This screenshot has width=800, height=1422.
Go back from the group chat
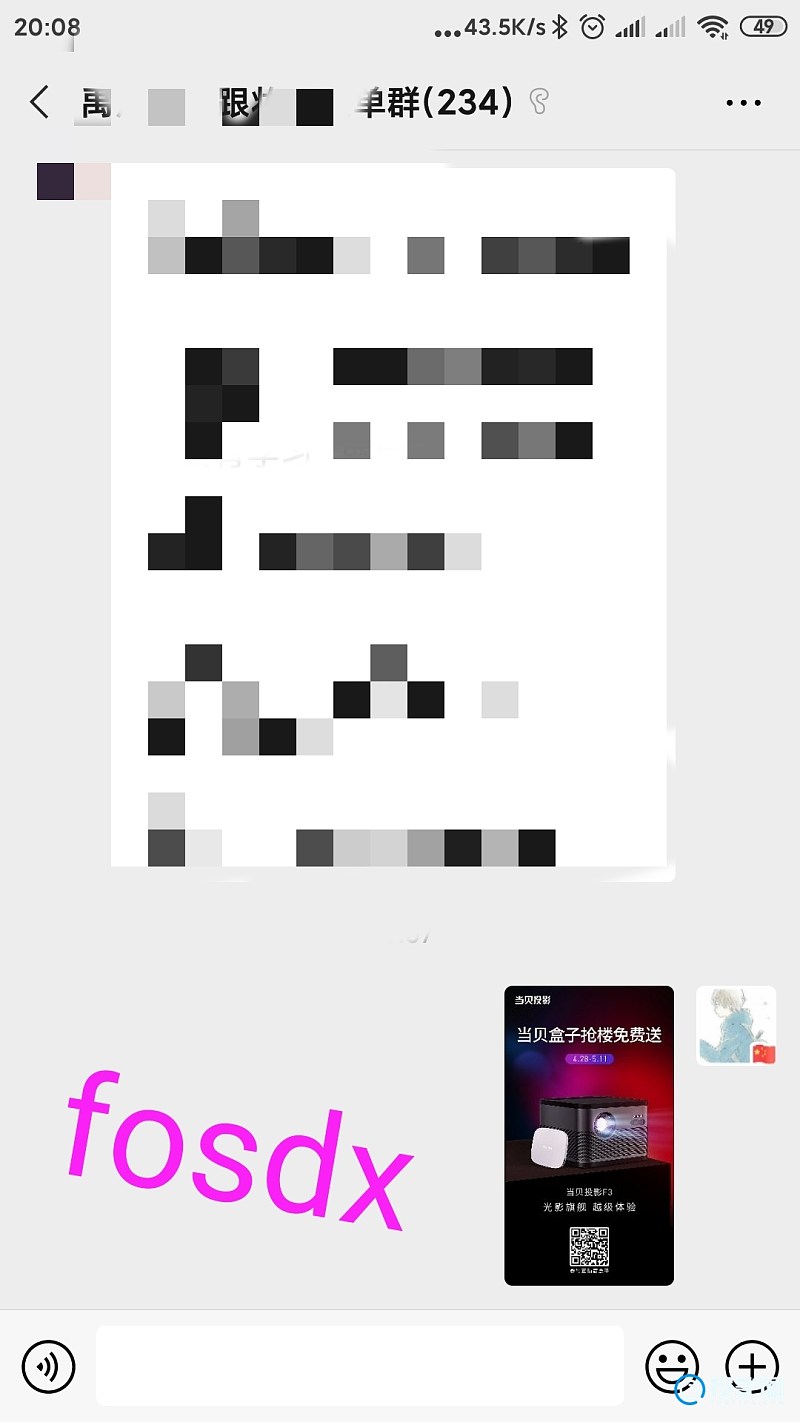pyautogui.click(x=39, y=102)
